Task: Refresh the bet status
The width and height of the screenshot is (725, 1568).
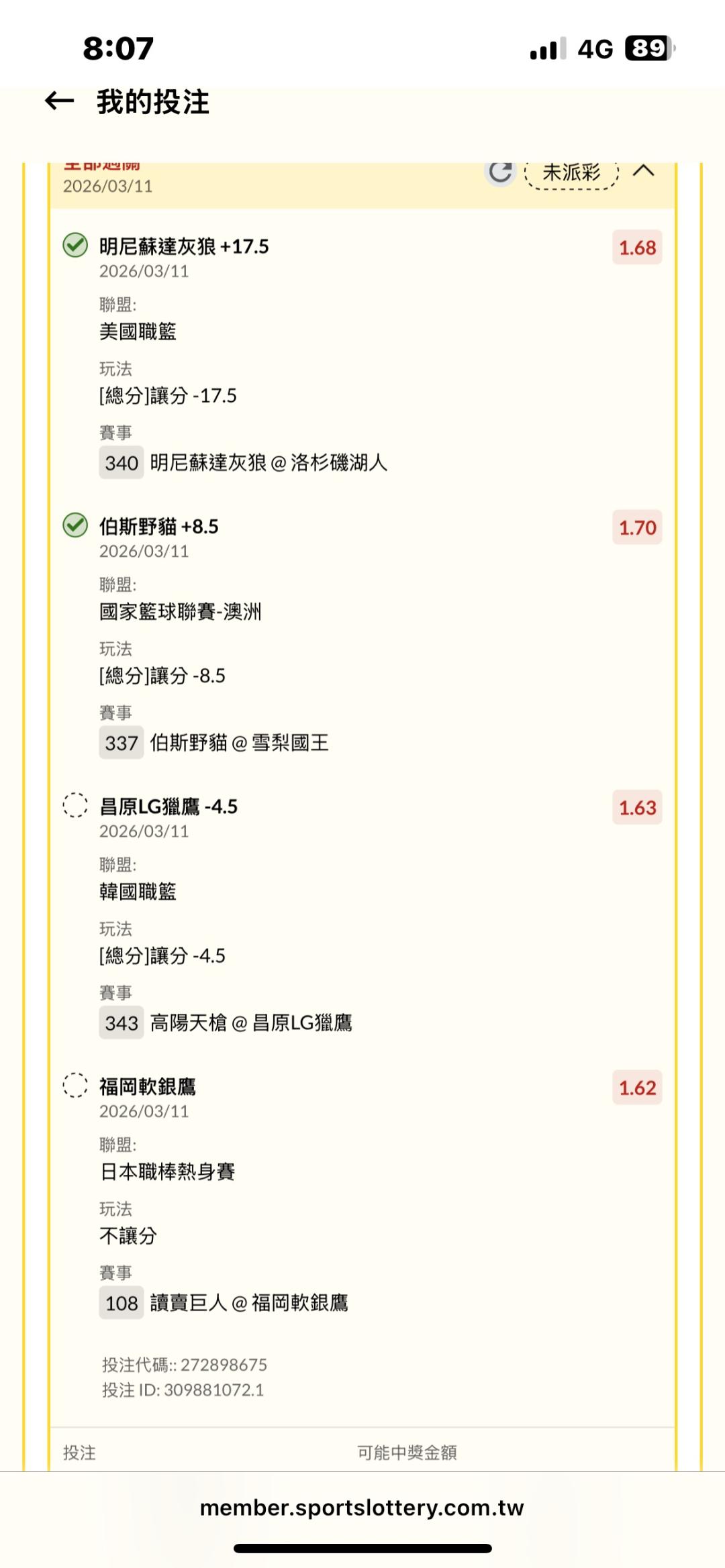Action: [x=500, y=173]
